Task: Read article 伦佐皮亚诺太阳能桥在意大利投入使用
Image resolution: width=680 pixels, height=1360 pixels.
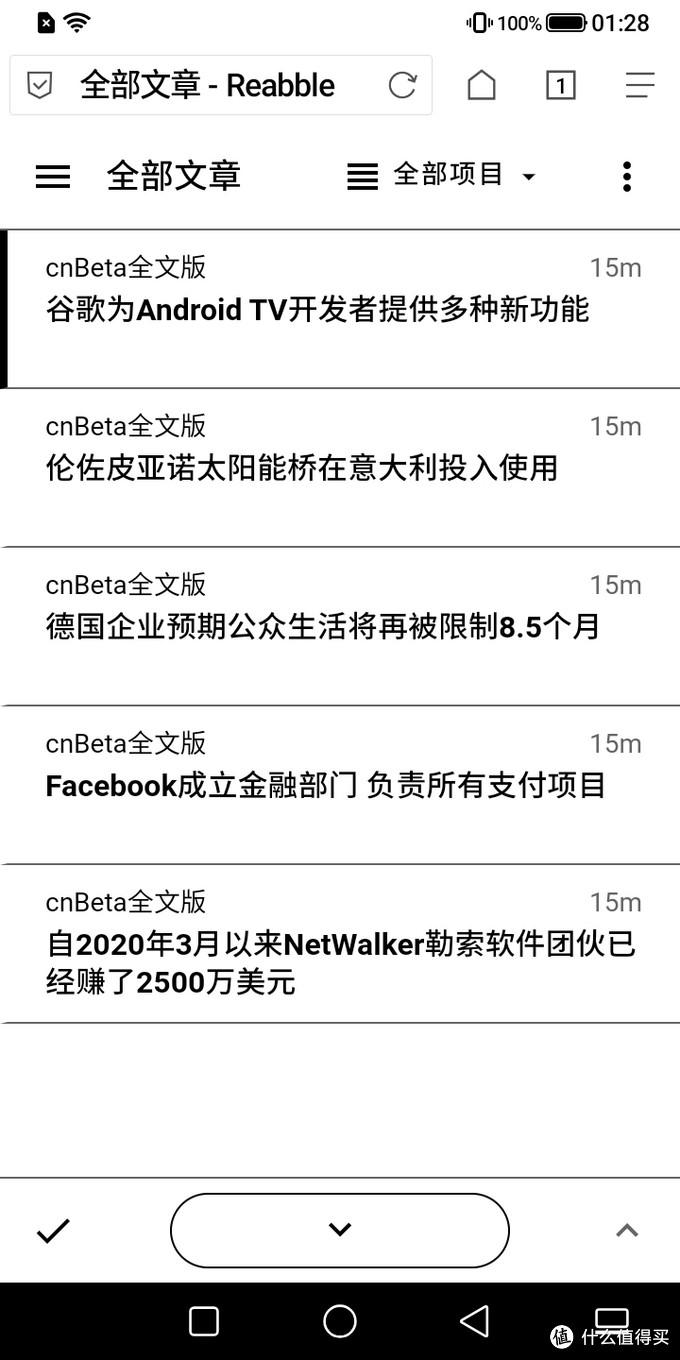Action: (x=302, y=468)
